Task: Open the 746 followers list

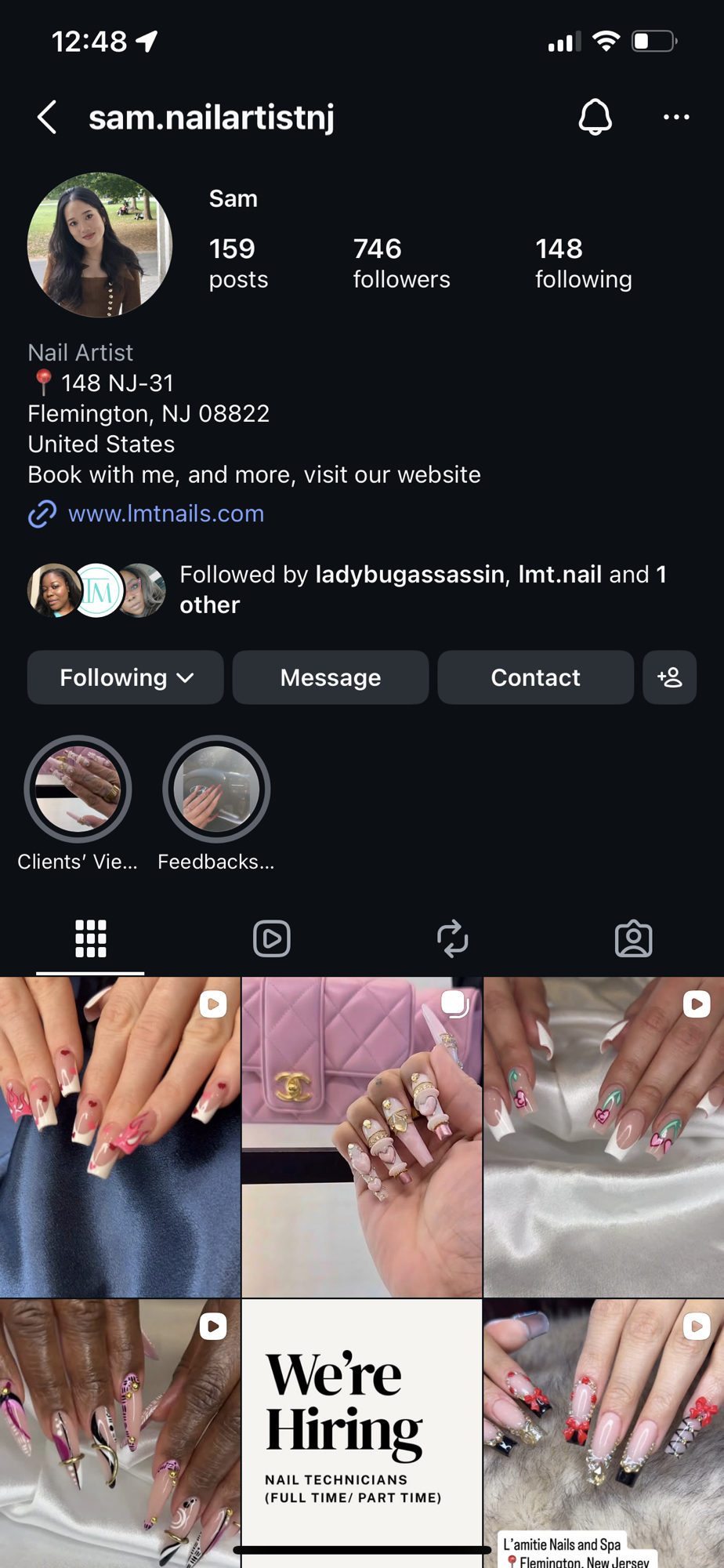Action: [401, 263]
